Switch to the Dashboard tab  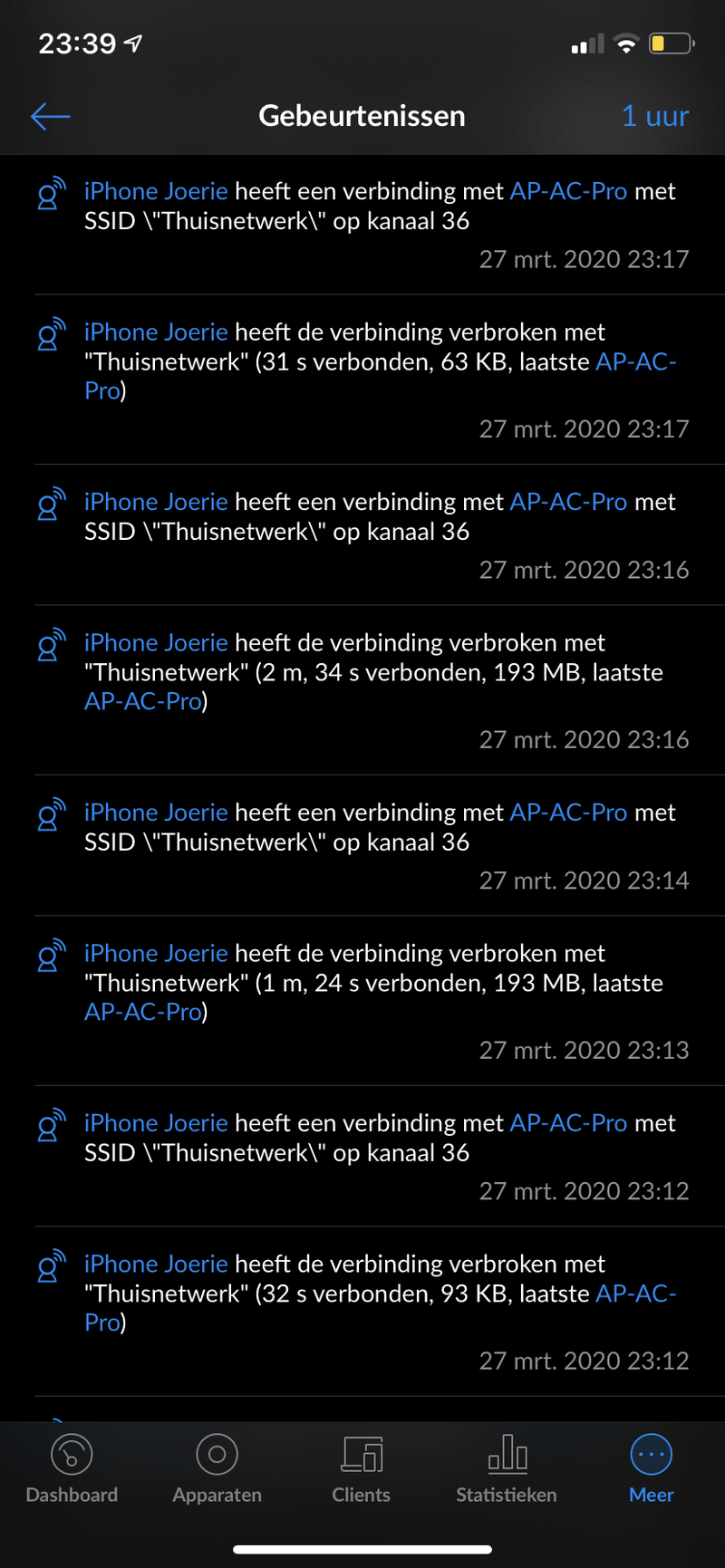(x=72, y=1469)
